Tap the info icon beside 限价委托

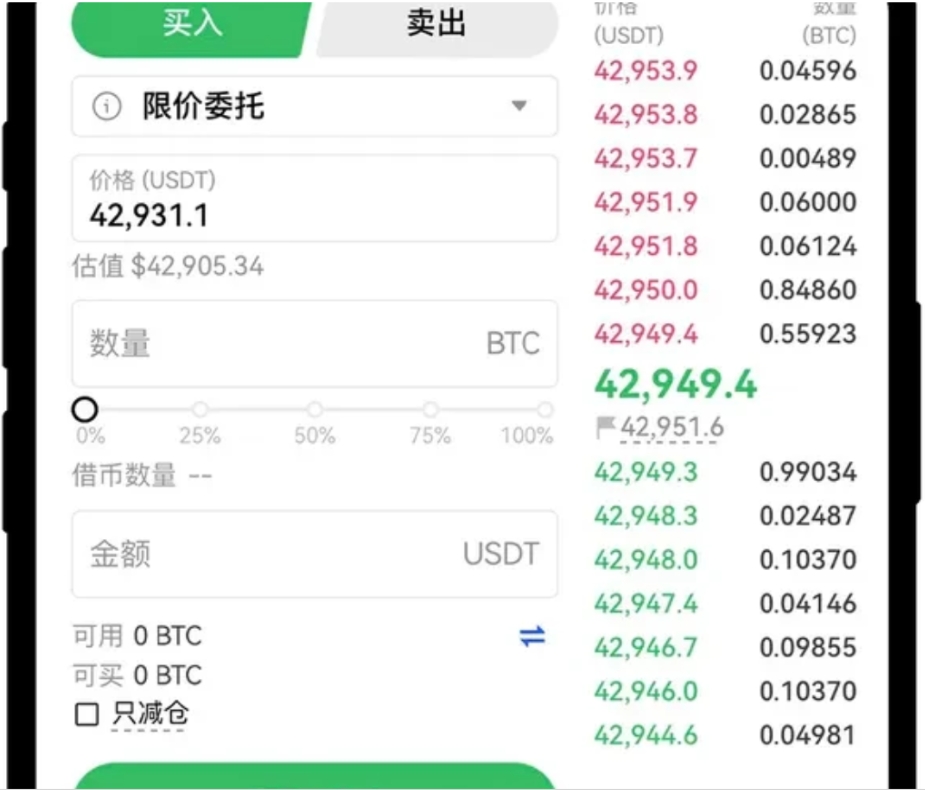106,106
